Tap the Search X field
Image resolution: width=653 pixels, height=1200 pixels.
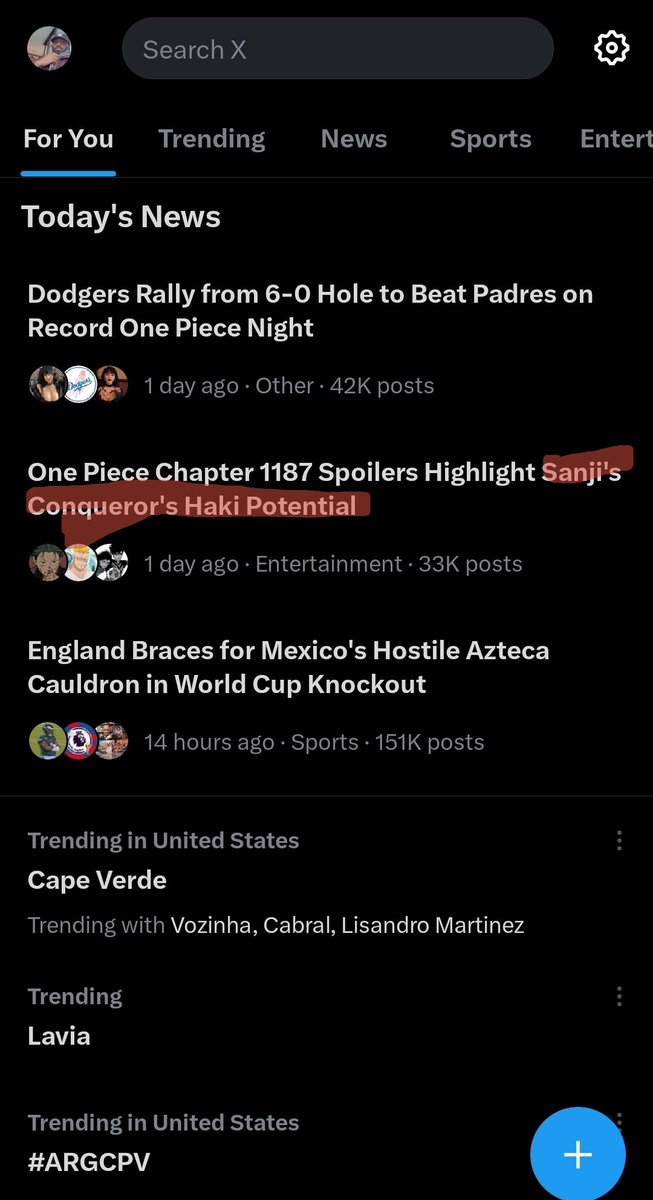337,49
